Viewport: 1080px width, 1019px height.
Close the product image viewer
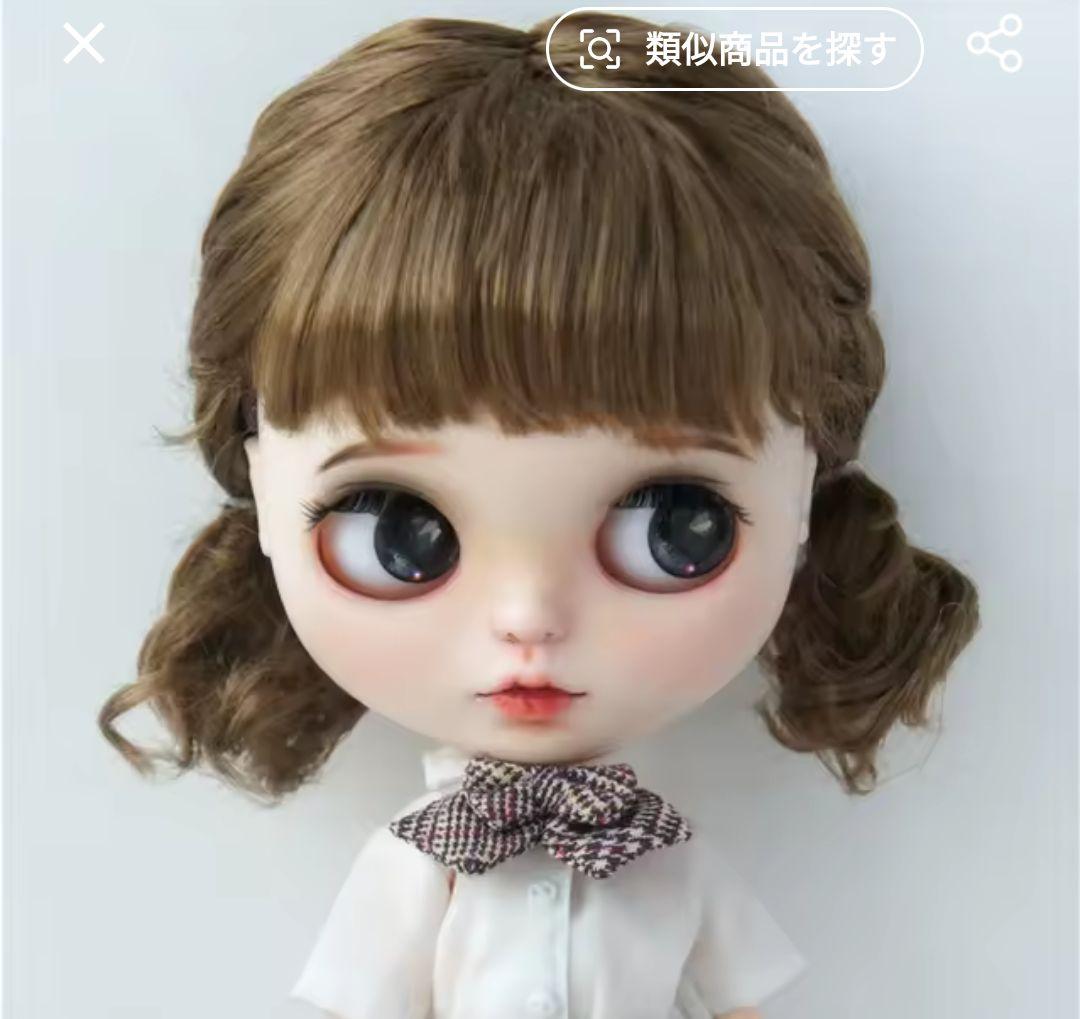coord(84,44)
